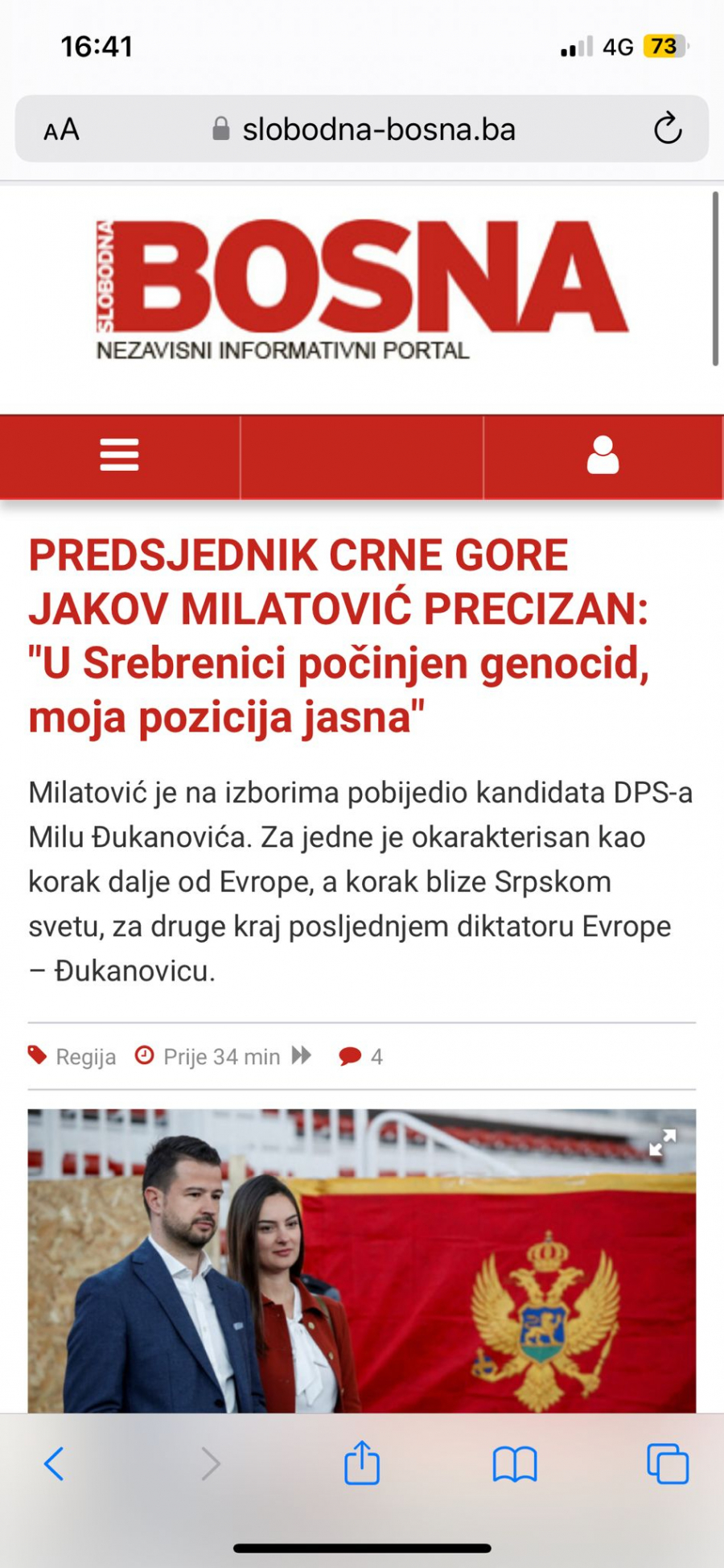724x1568 pixels.
Task: Reload the page
Action: tap(667, 129)
